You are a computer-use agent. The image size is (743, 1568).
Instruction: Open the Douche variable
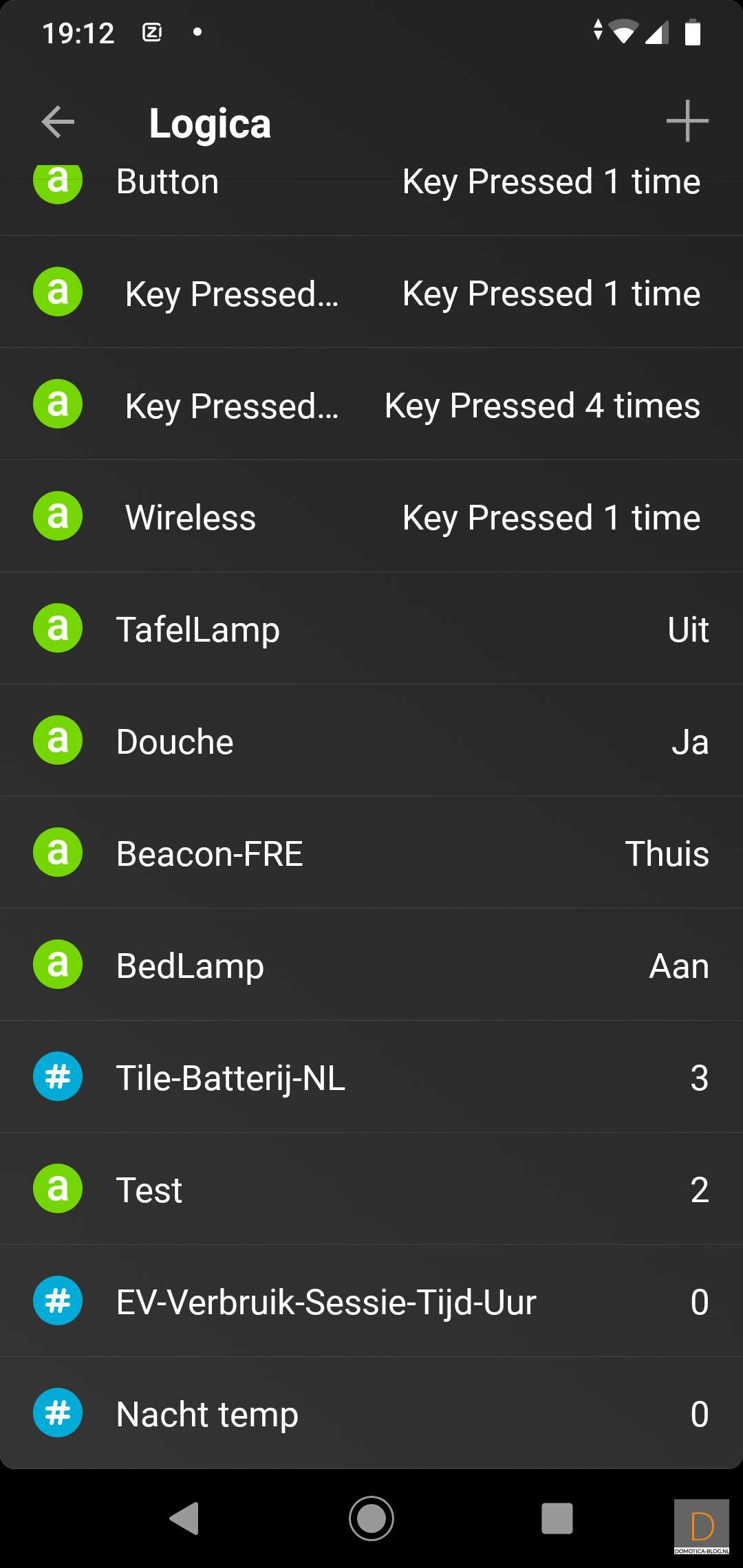coord(371,741)
